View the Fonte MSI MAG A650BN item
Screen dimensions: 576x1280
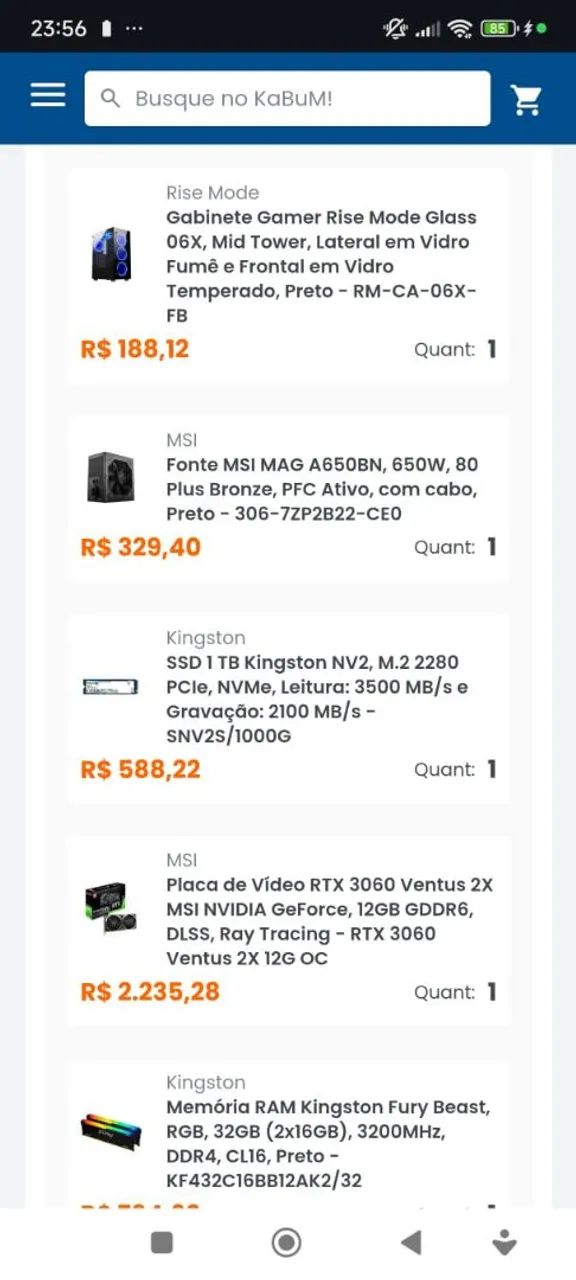tap(288, 499)
